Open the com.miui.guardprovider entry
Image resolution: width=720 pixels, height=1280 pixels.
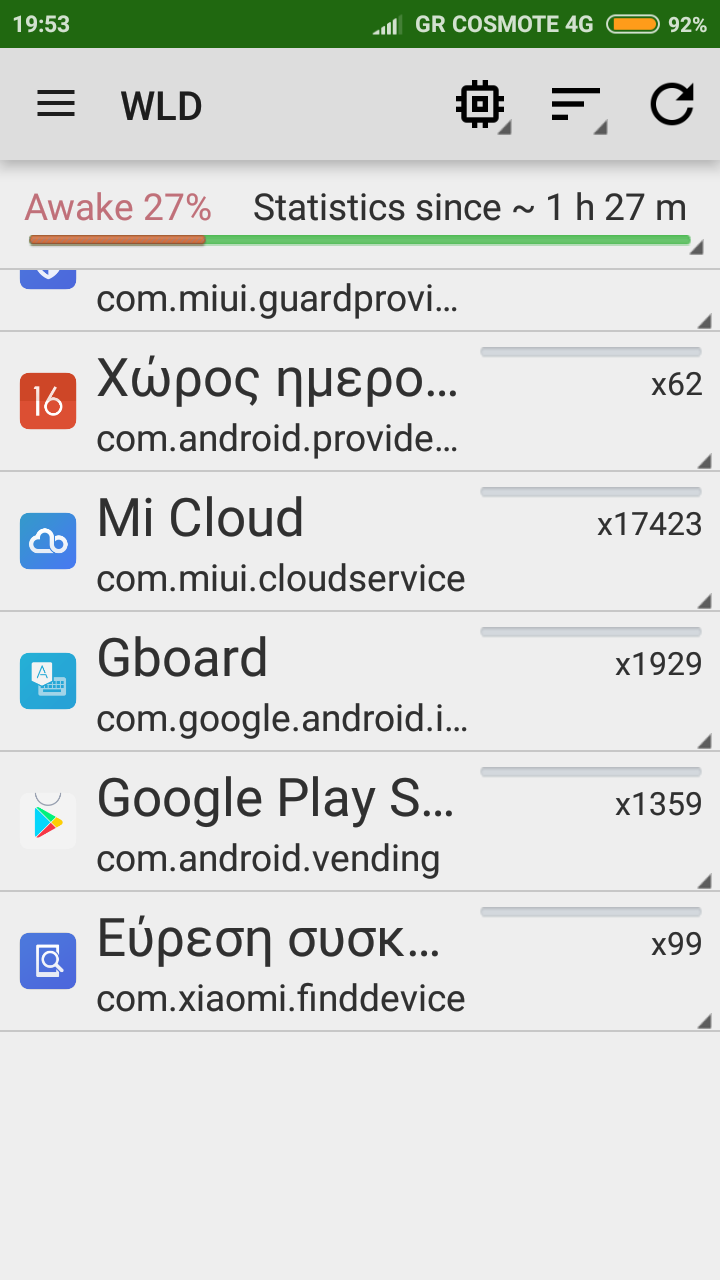(360, 300)
